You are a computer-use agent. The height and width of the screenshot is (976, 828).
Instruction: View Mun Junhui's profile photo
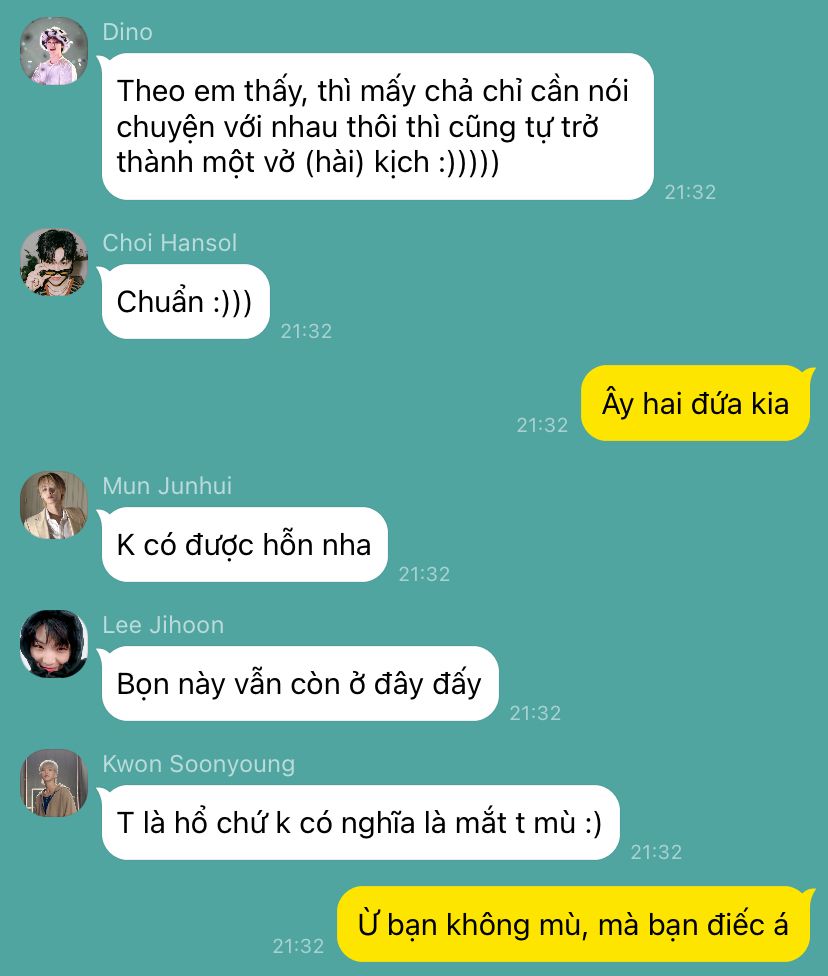pos(54,505)
